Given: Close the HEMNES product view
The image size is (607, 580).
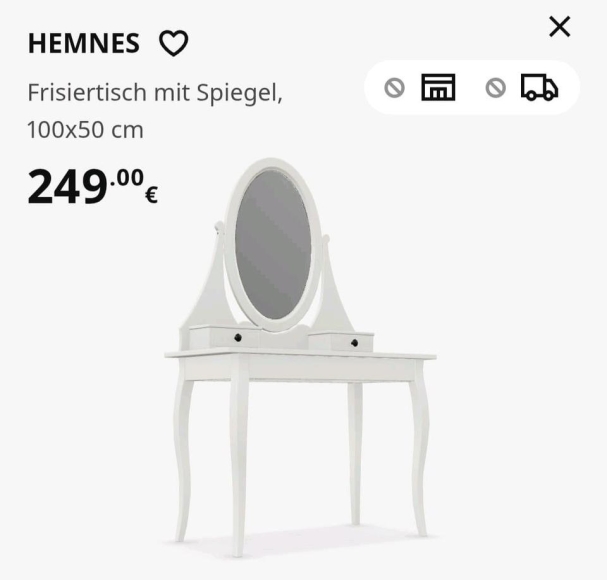Looking at the screenshot, I should [560, 27].
